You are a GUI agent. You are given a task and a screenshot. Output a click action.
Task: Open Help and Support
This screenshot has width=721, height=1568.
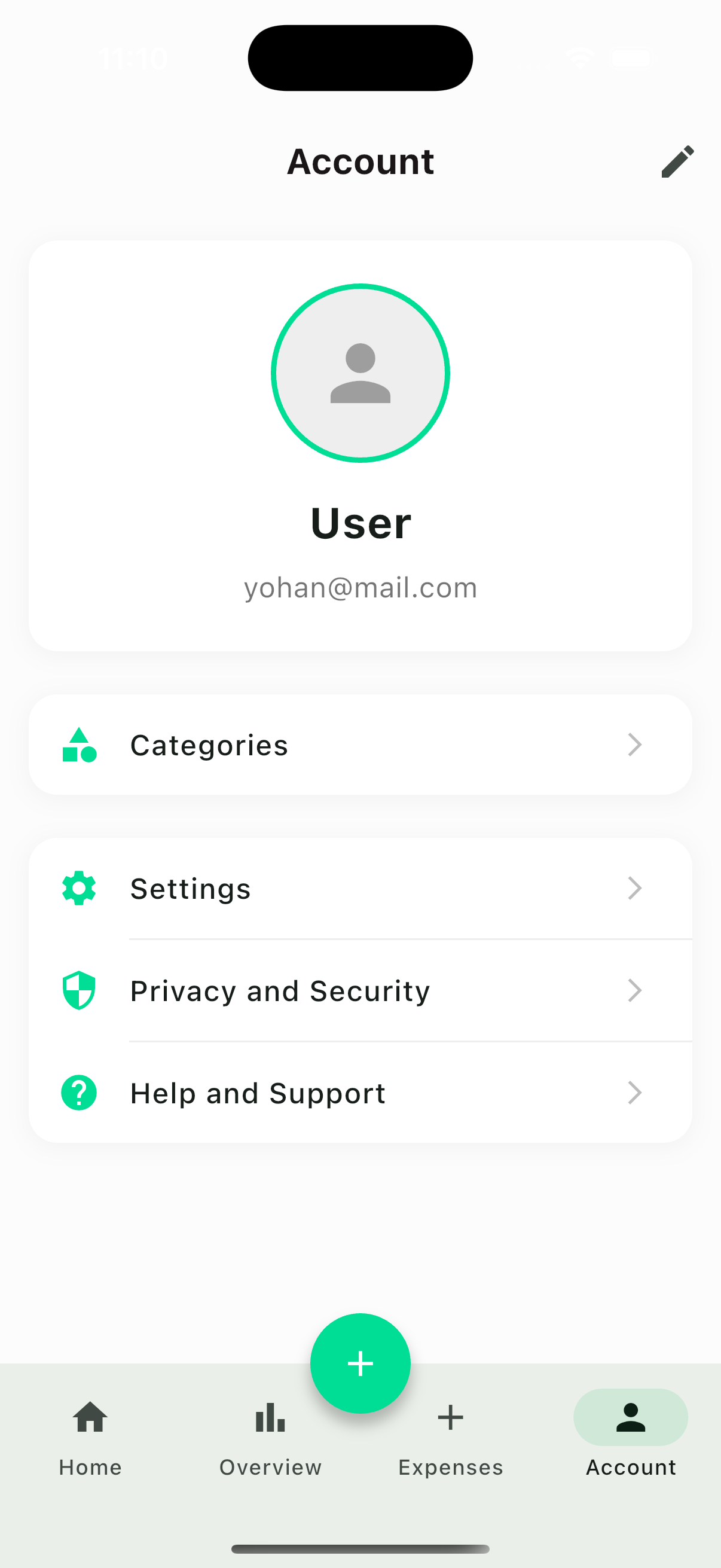click(360, 1093)
